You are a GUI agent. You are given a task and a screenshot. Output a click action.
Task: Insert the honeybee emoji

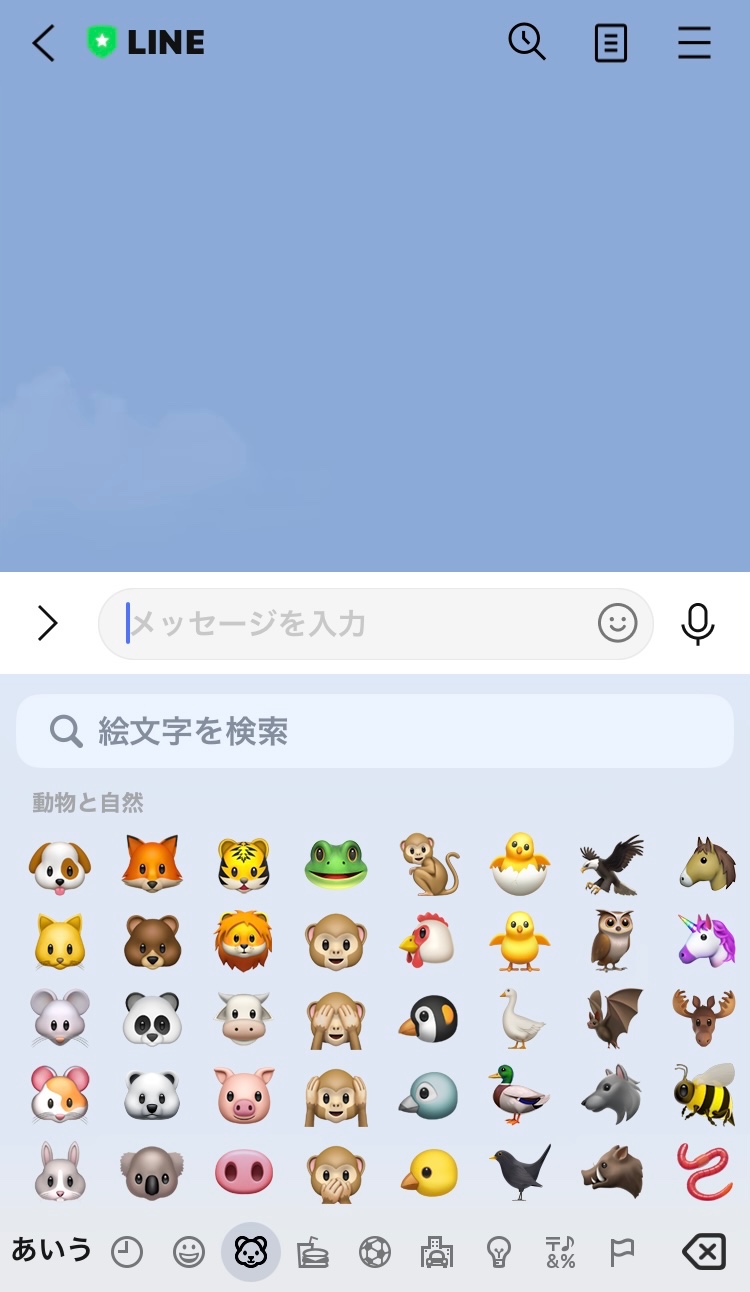point(705,1094)
